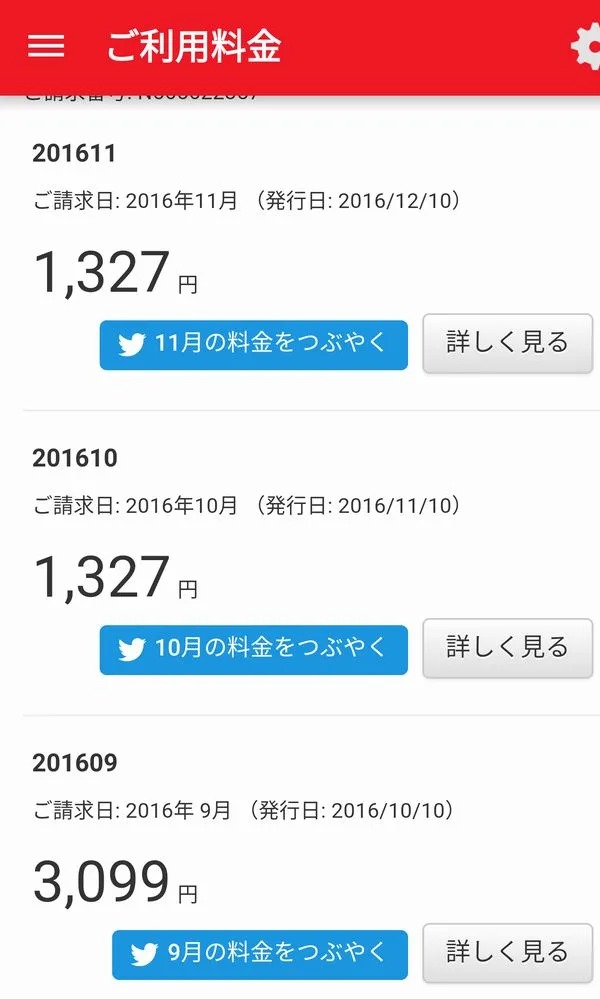Open the settings gear icon
Screen dimensions: 600x999
pos(585,46)
